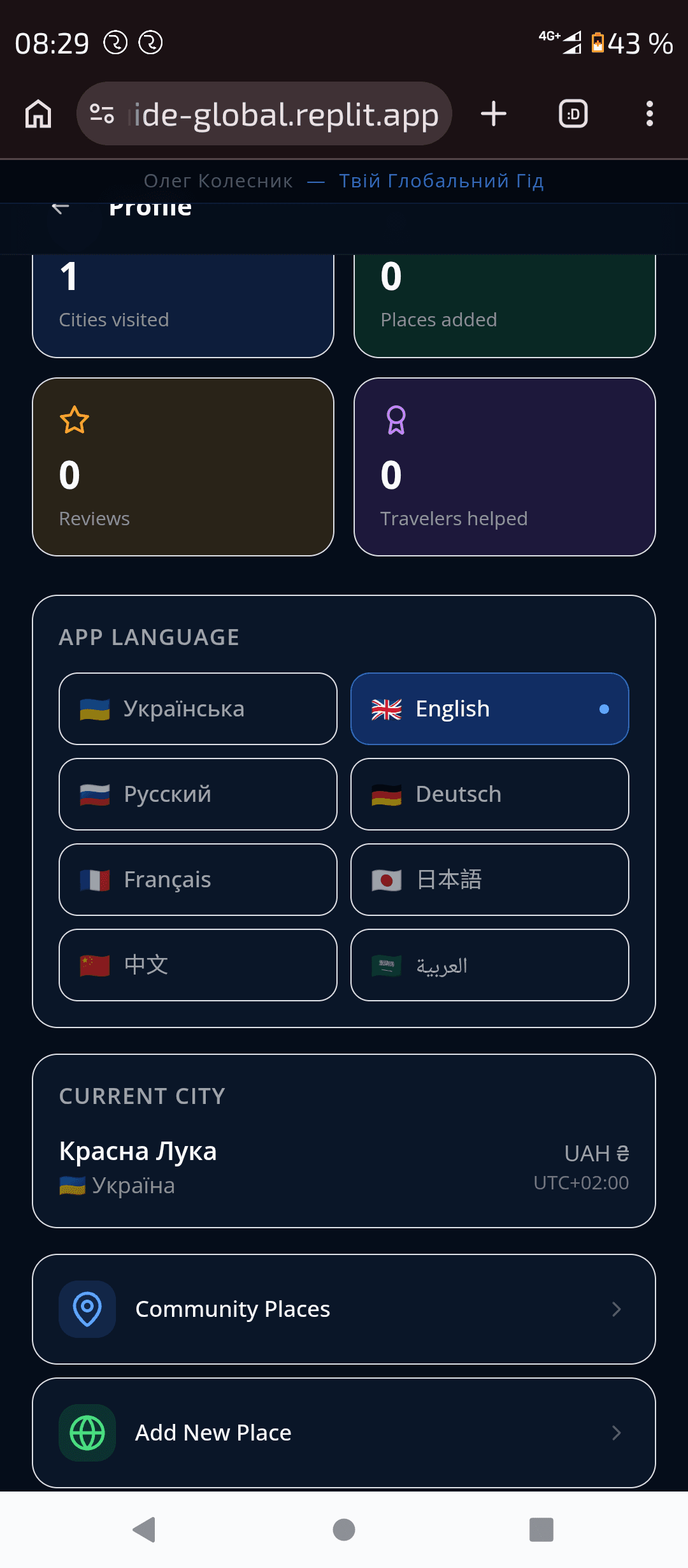Click the Add New Place globe icon
688x1568 pixels.
coord(87,1432)
